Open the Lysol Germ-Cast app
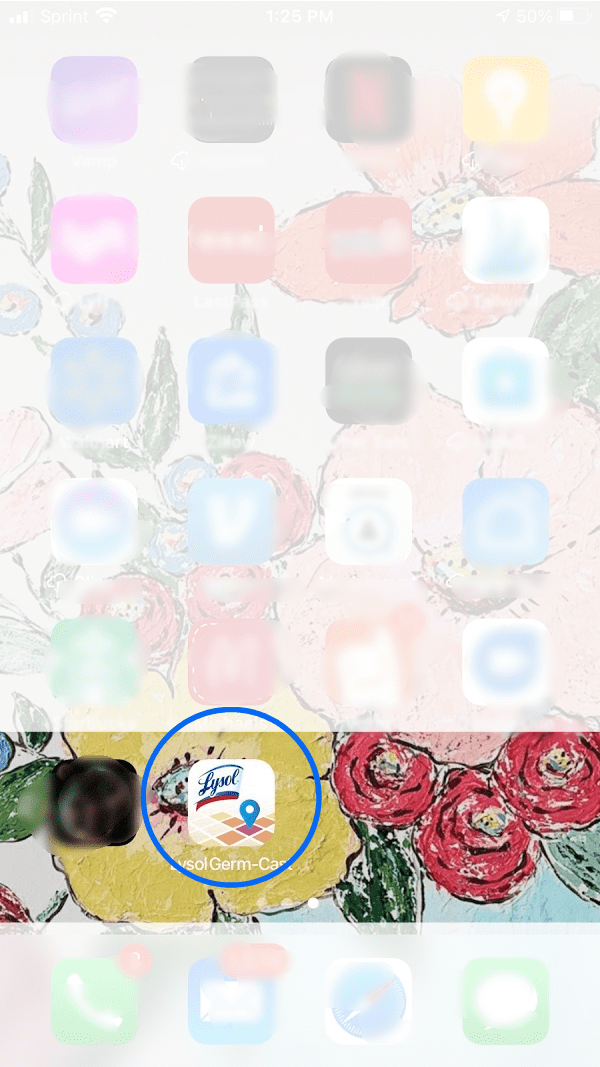 point(231,803)
